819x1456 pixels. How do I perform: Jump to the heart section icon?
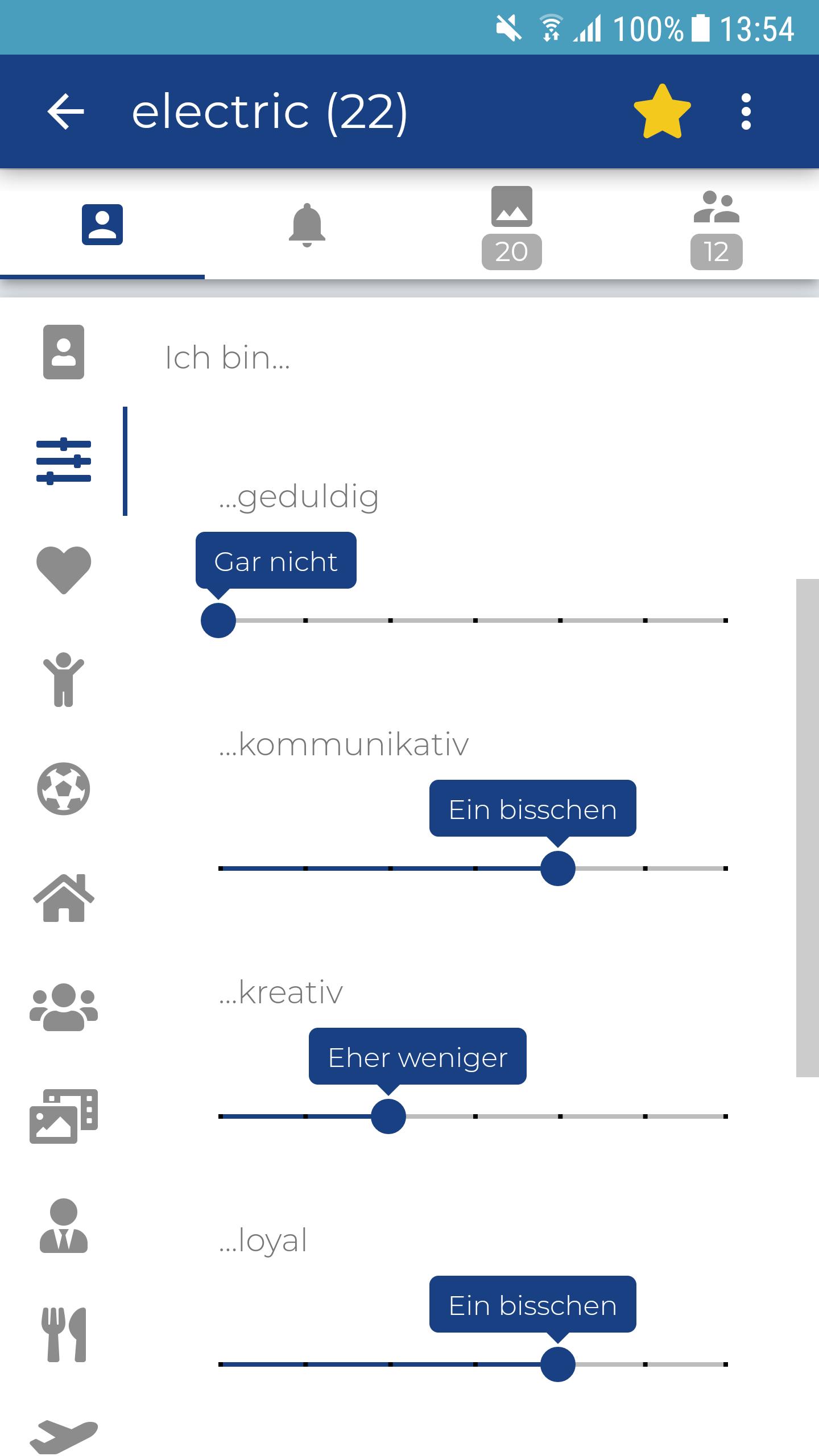(x=64, y=569)
